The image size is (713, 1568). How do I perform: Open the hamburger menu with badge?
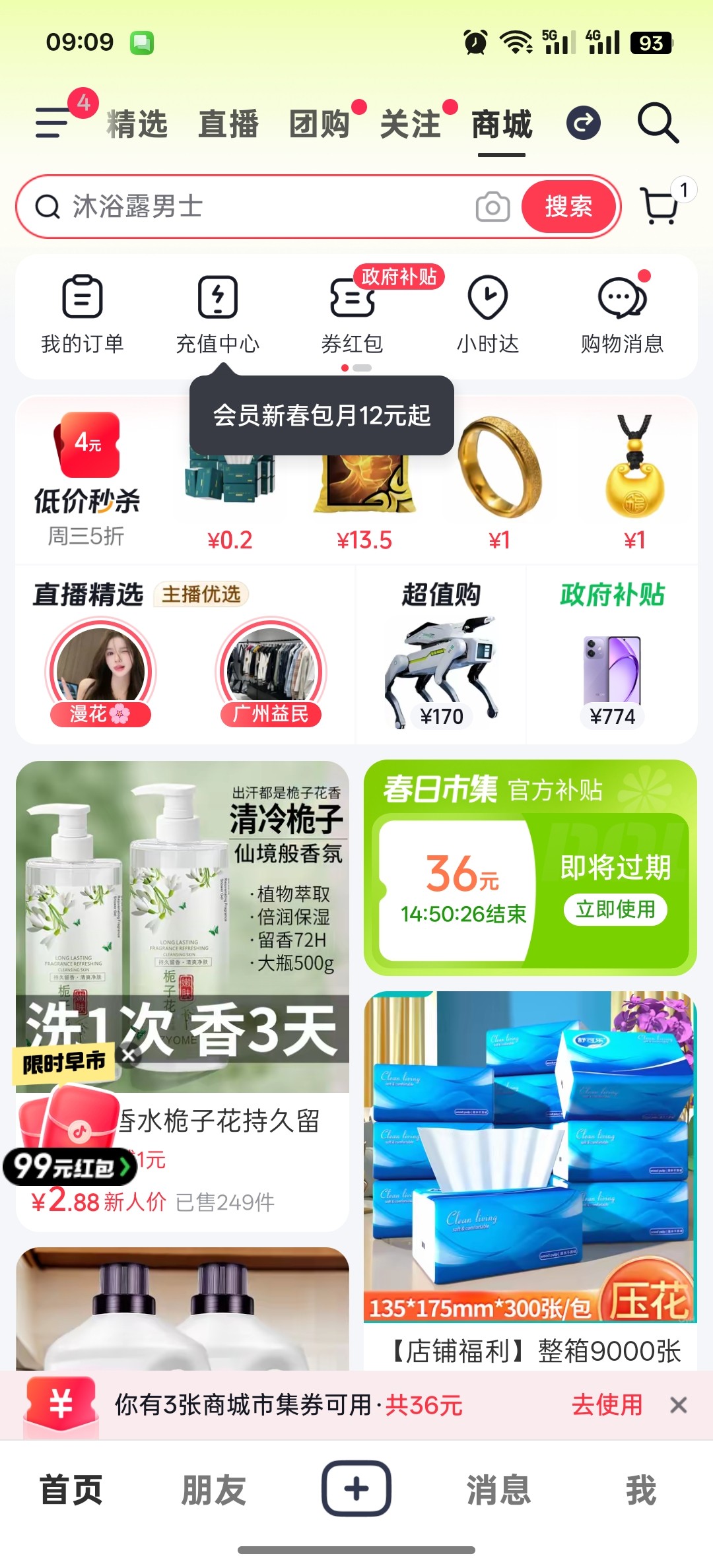tap(54, 123)
